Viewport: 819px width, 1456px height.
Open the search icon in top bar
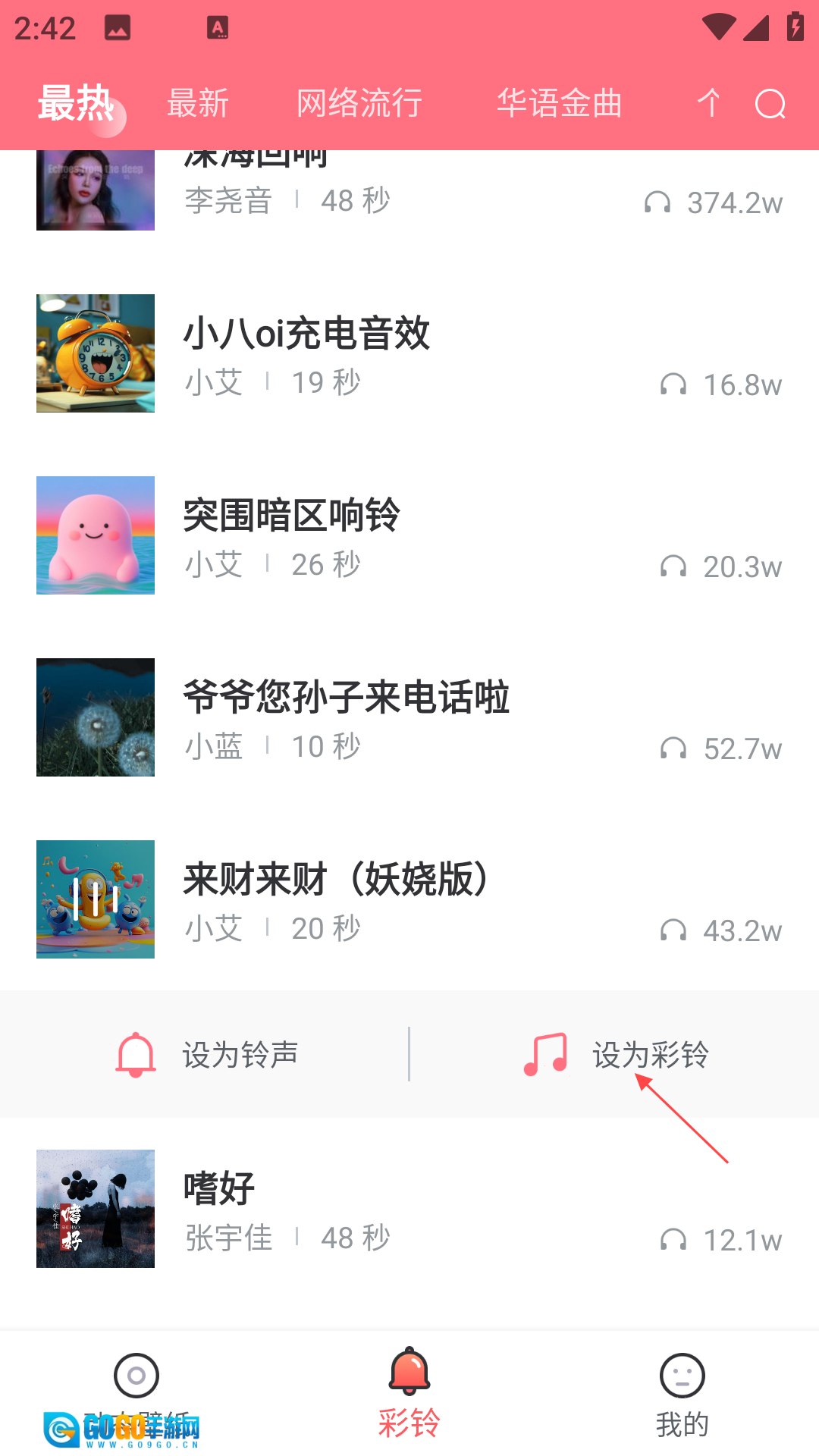(x=770, y=104)
